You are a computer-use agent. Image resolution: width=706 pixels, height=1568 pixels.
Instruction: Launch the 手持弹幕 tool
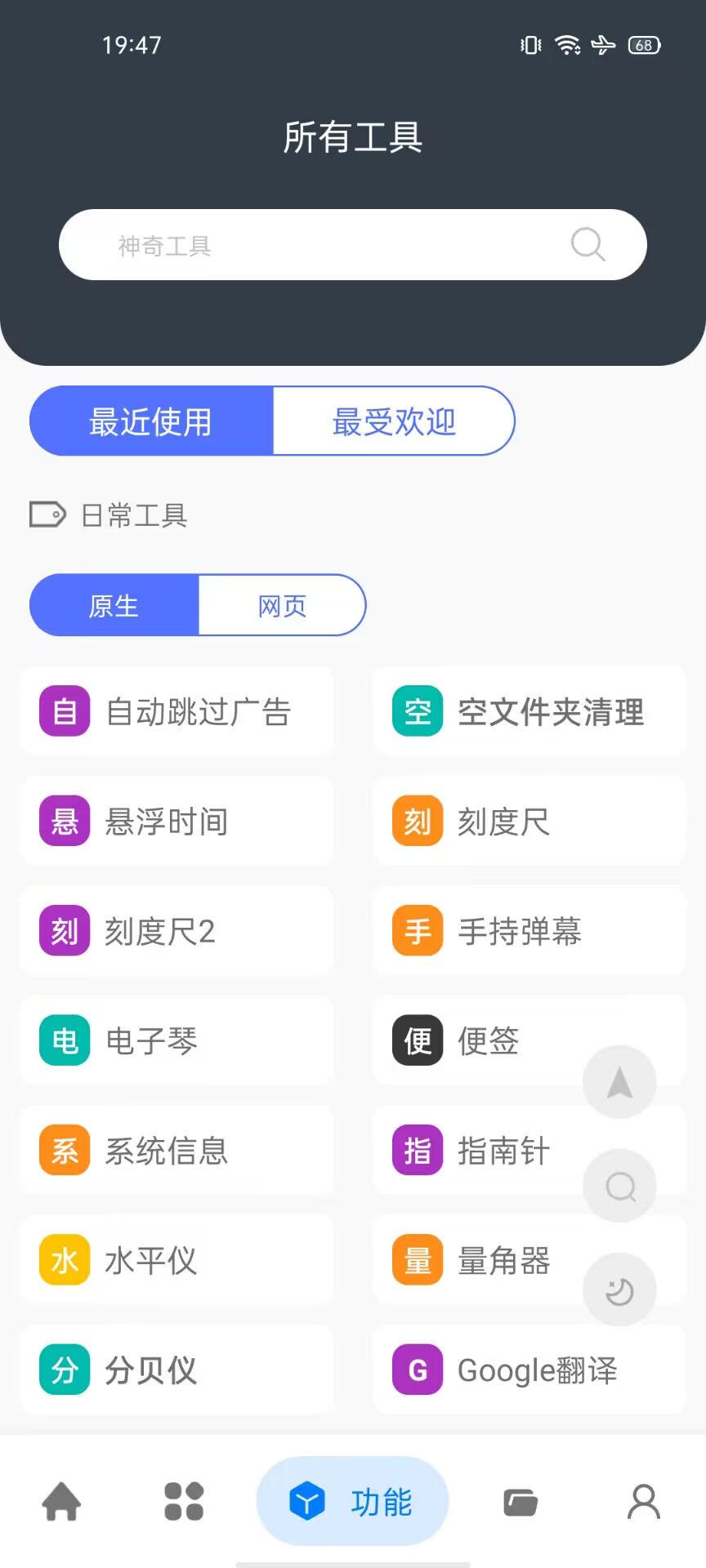(x=529, y=931)
